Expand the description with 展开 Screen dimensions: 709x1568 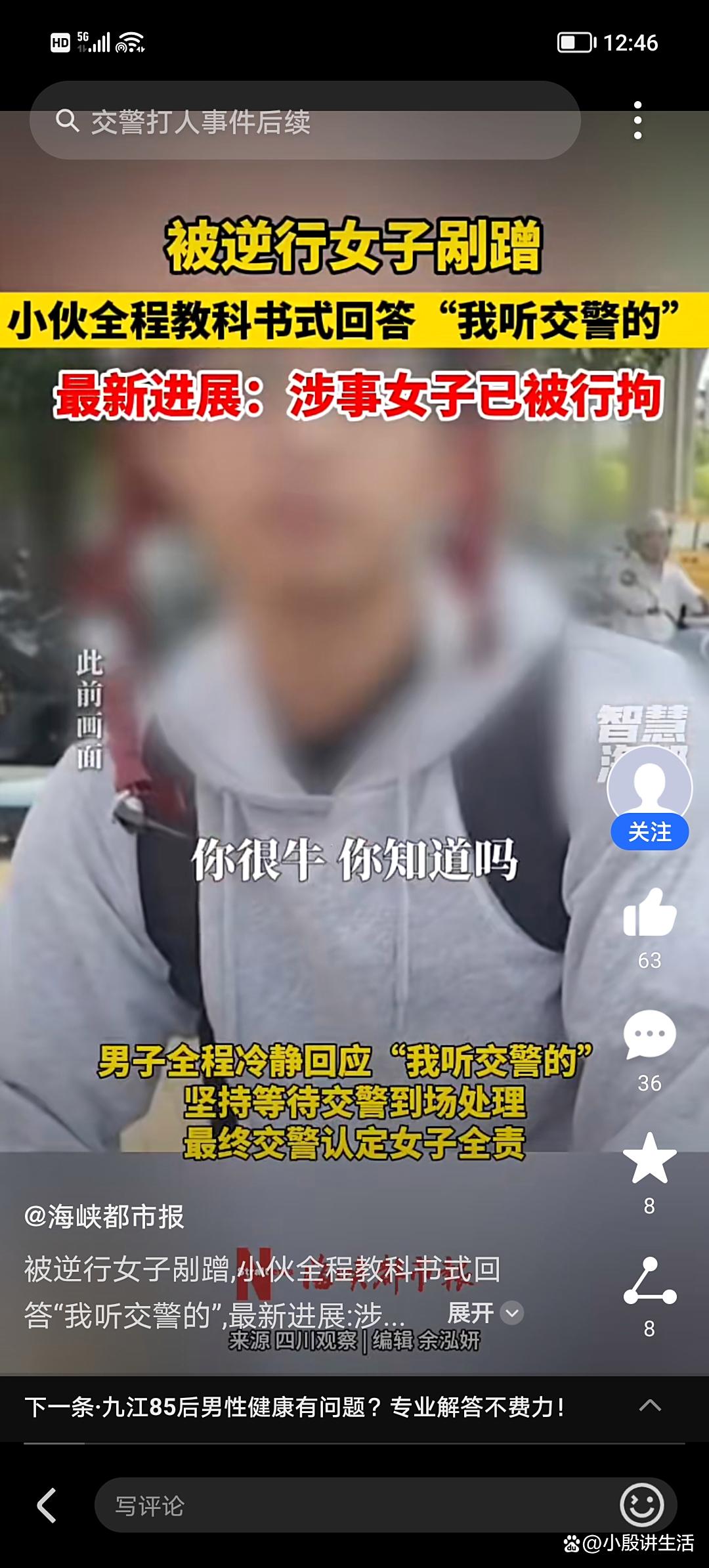coord(484,1313)
